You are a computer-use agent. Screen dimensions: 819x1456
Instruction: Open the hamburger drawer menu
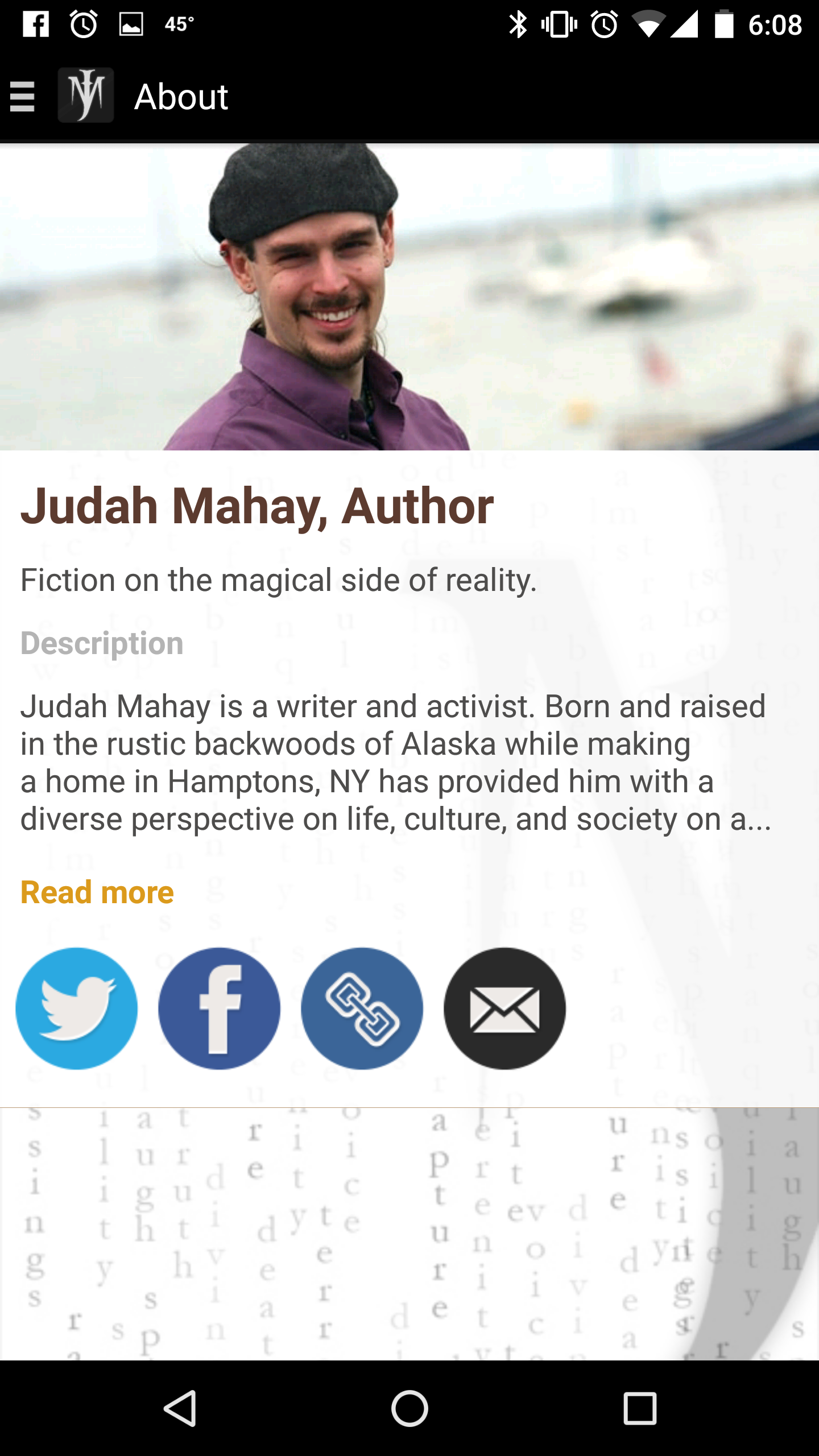coord(23,96)
